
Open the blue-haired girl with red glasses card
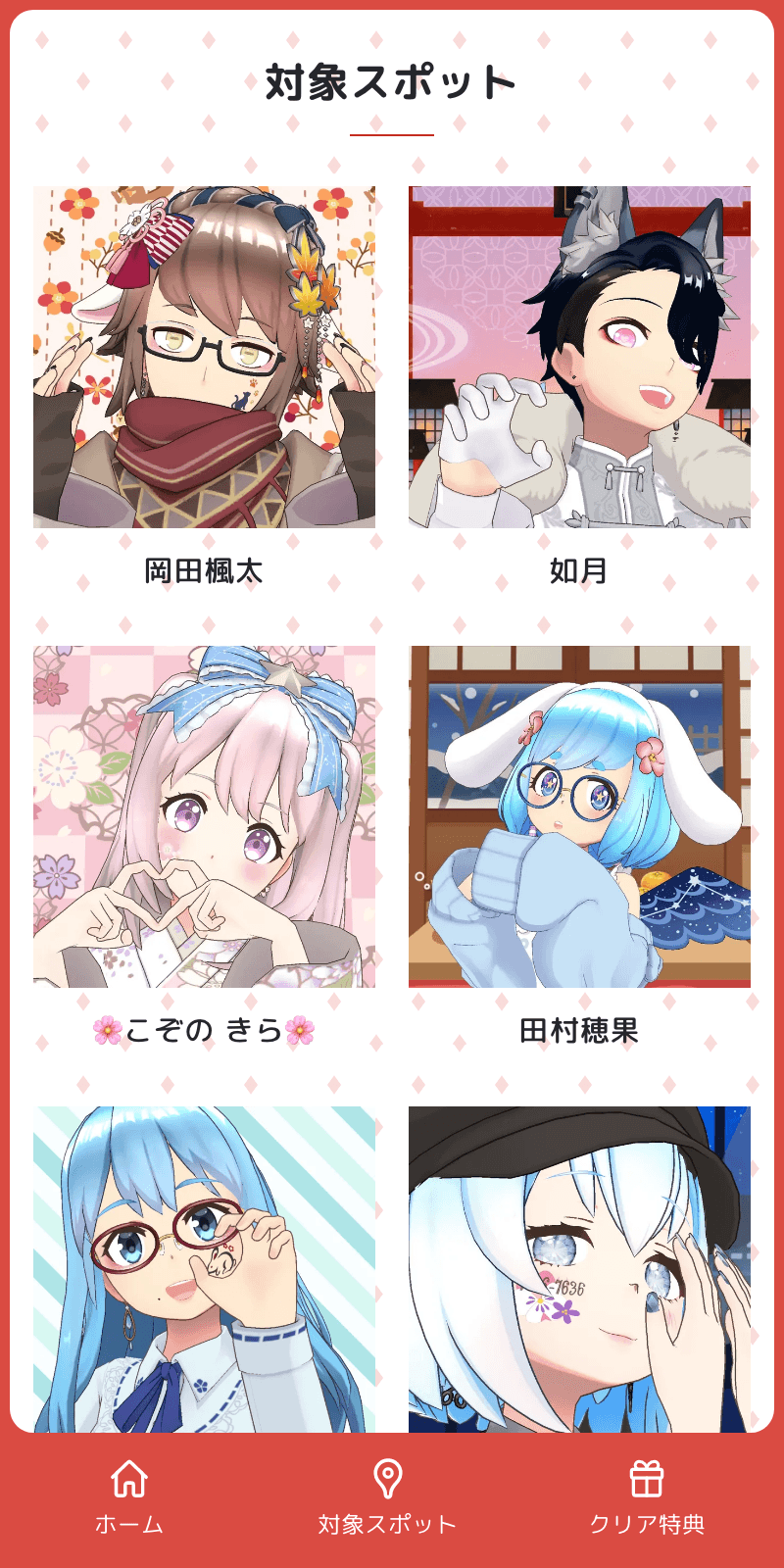[204, 1269]
